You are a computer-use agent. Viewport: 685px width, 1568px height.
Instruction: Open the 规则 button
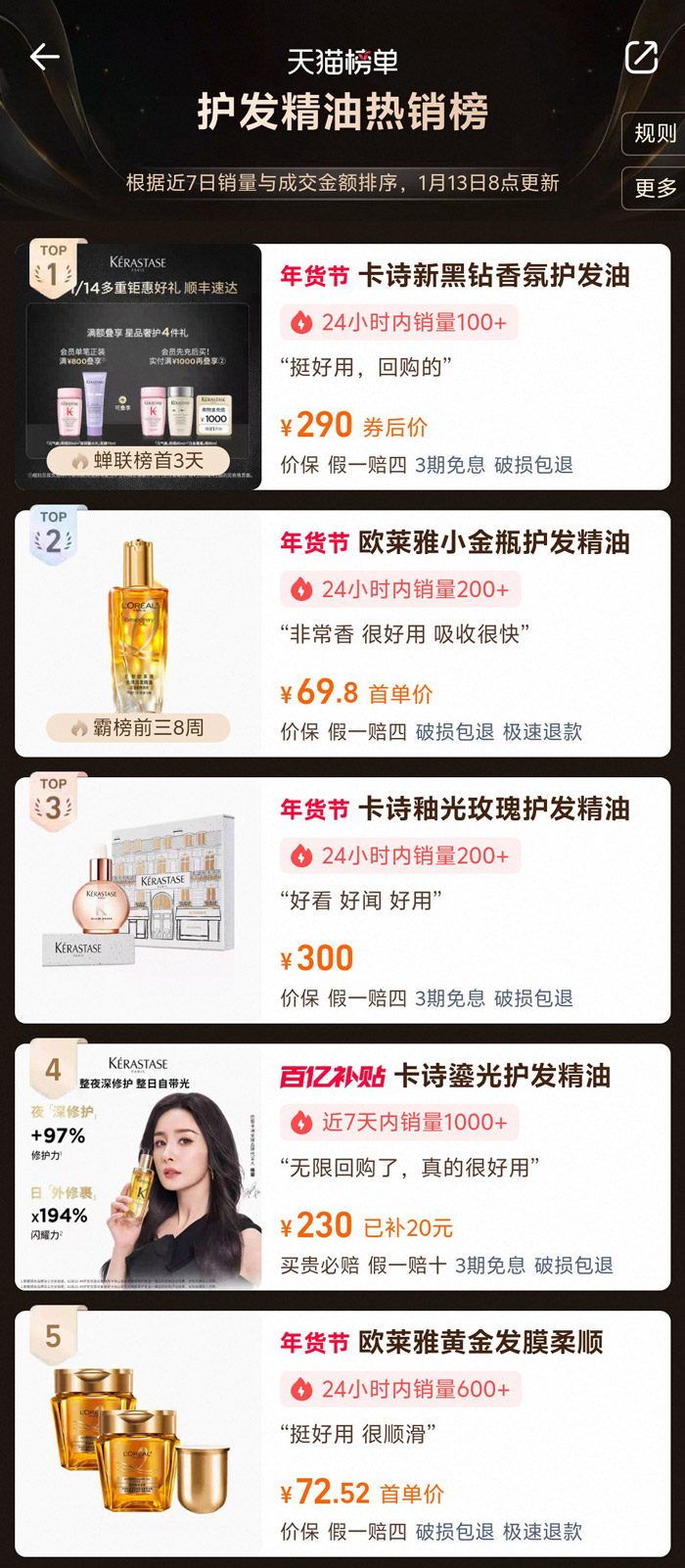(654, 133)
